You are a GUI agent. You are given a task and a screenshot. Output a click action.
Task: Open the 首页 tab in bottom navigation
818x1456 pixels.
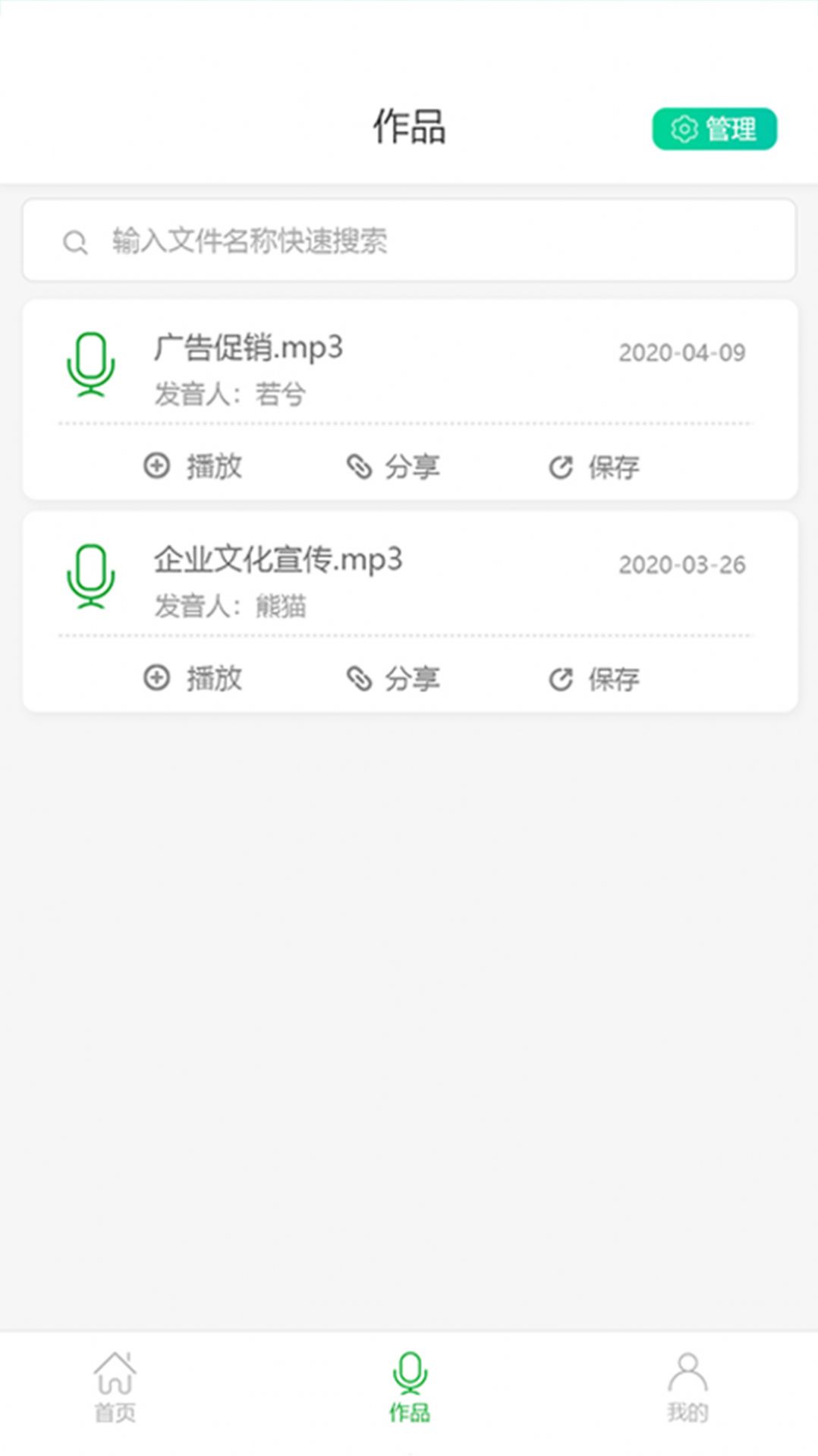pos(114,1389)
